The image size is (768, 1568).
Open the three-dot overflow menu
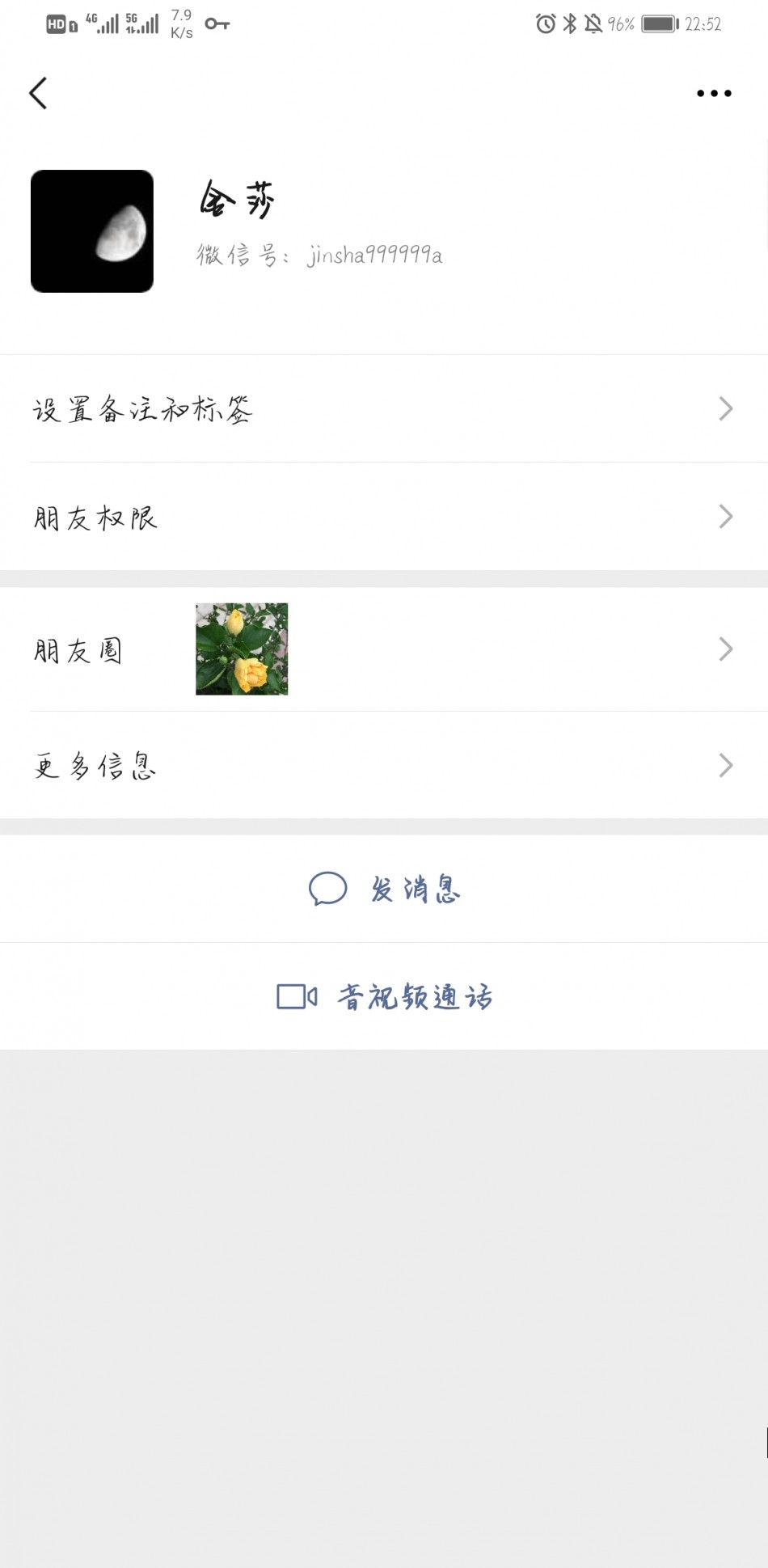click(714, 94)
